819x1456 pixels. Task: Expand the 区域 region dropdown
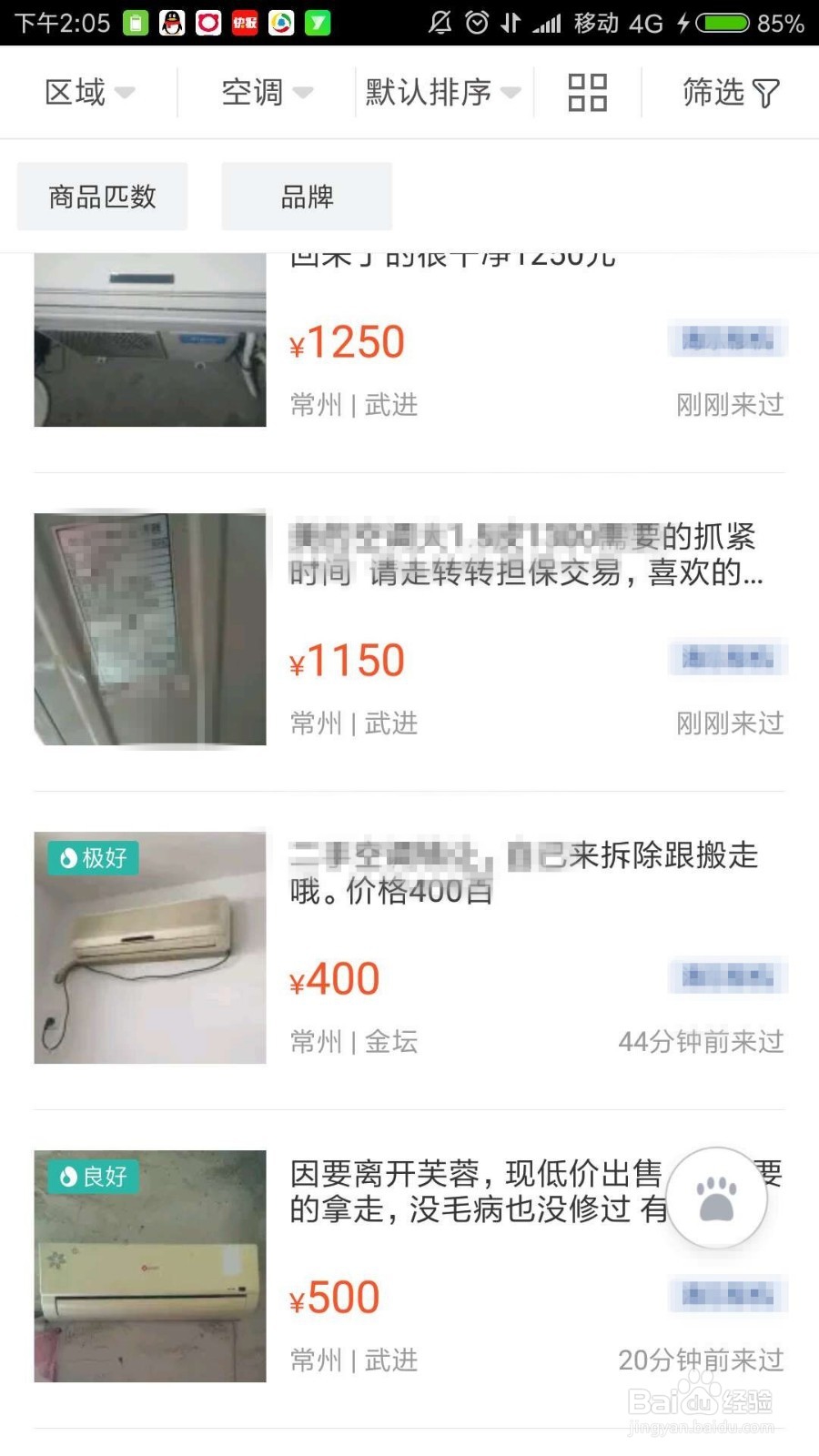pos(89,91)
